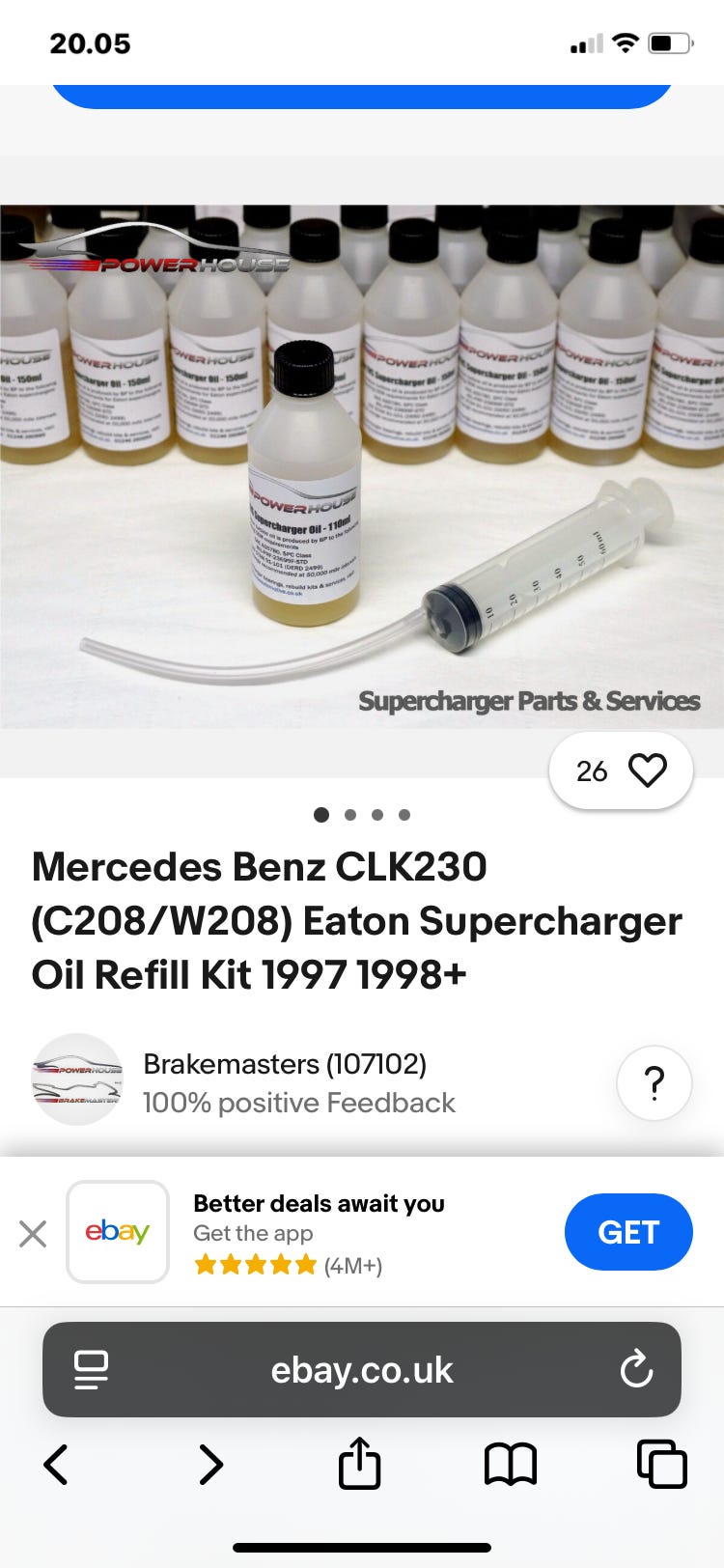The height and width of the screenshot is (1568, 724).
Task: Share this eBay listing
Action: pyautogui.click(x=359, y=1462)
